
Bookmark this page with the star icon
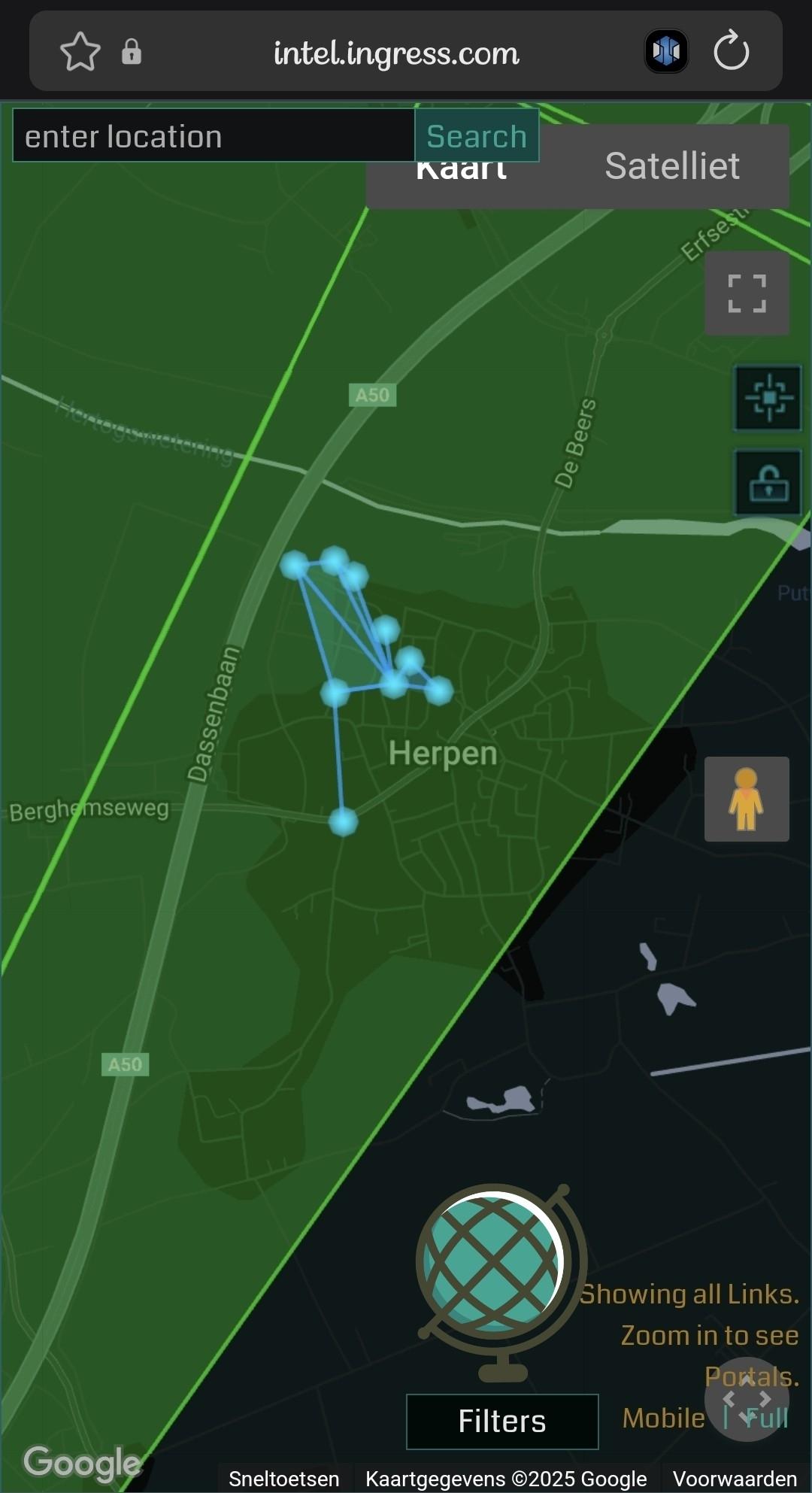80,52
